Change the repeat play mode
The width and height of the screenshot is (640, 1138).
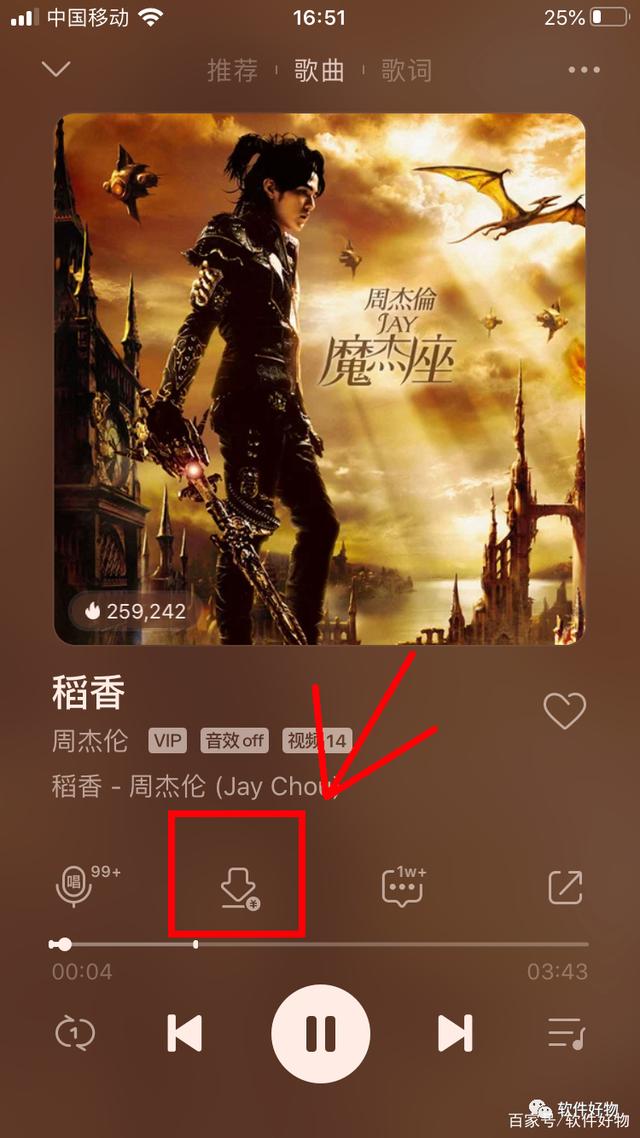tap(74, 1033)
